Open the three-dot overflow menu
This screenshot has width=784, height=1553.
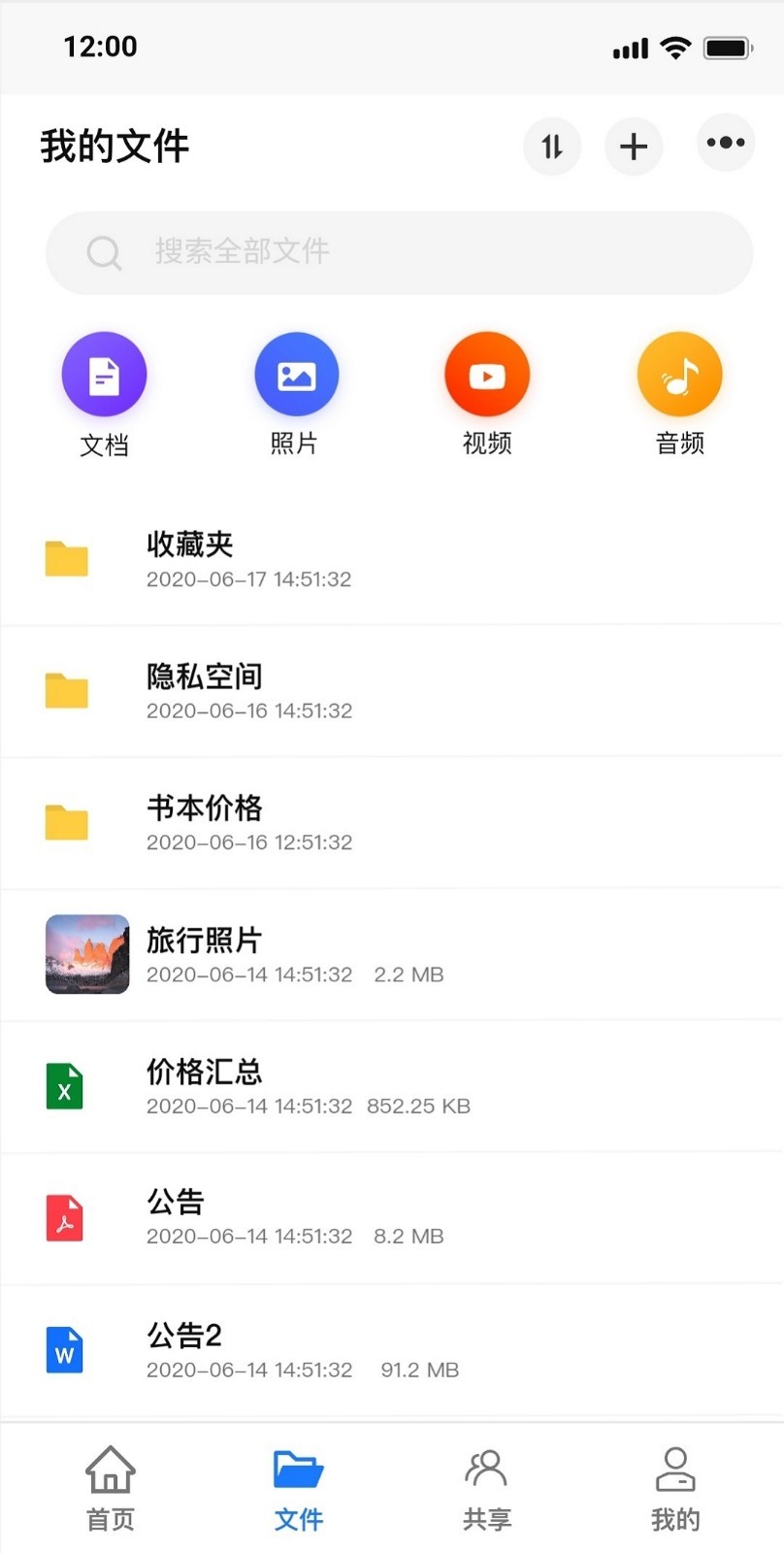point(726,143)
